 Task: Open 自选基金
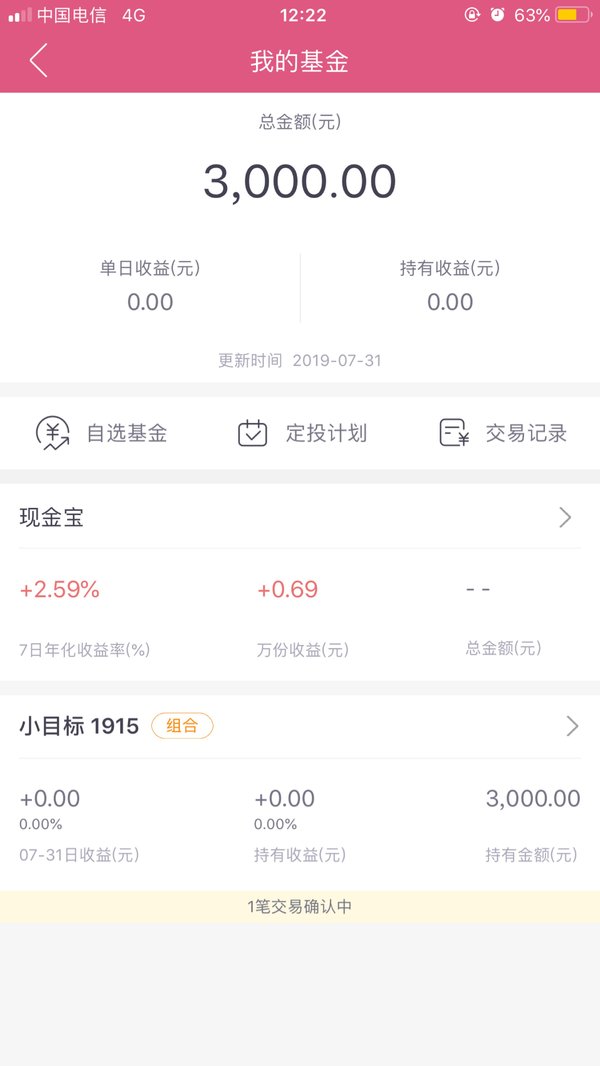coord(101,433)
